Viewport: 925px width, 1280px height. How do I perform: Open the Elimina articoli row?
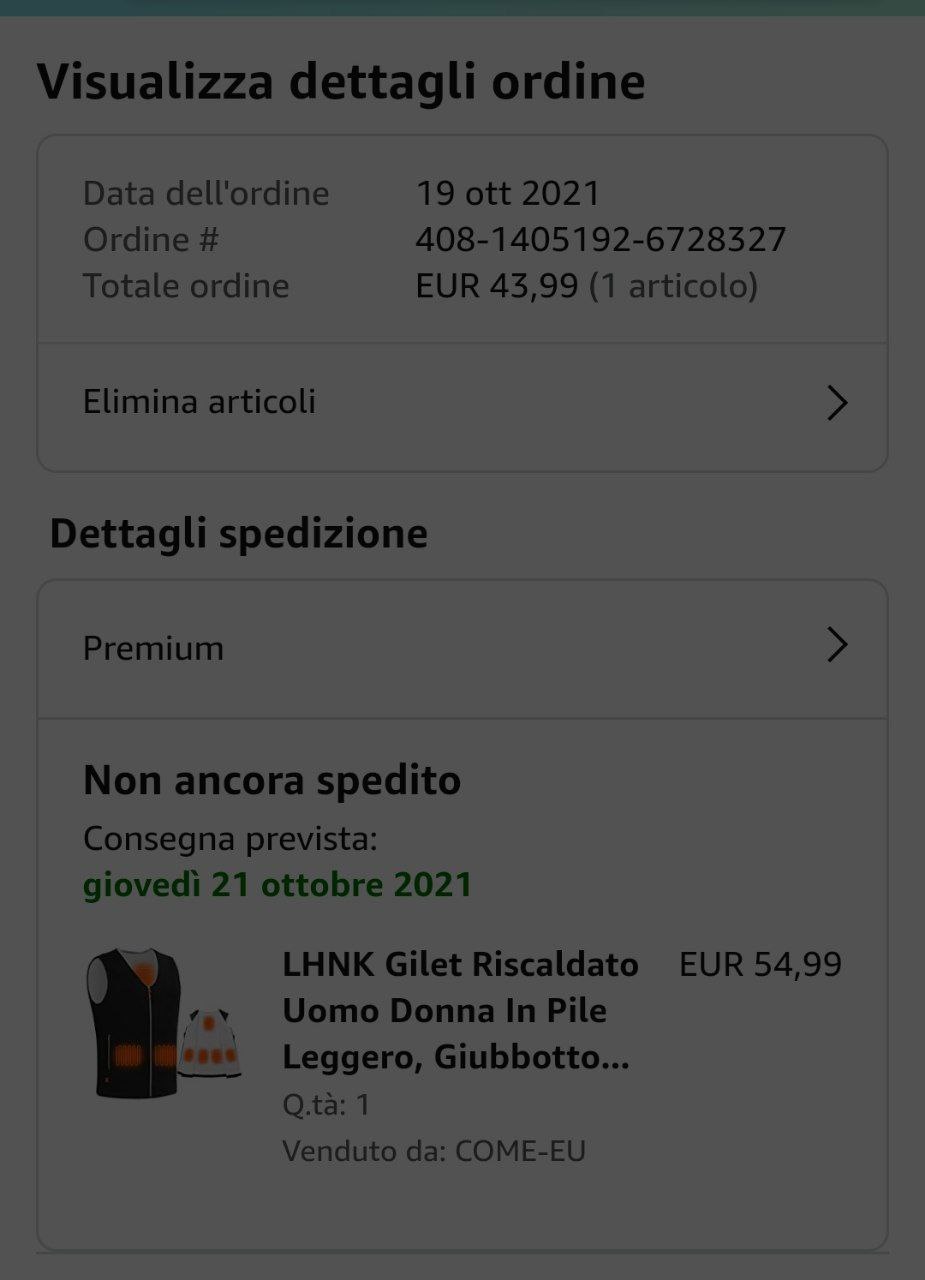click(462, 403)
